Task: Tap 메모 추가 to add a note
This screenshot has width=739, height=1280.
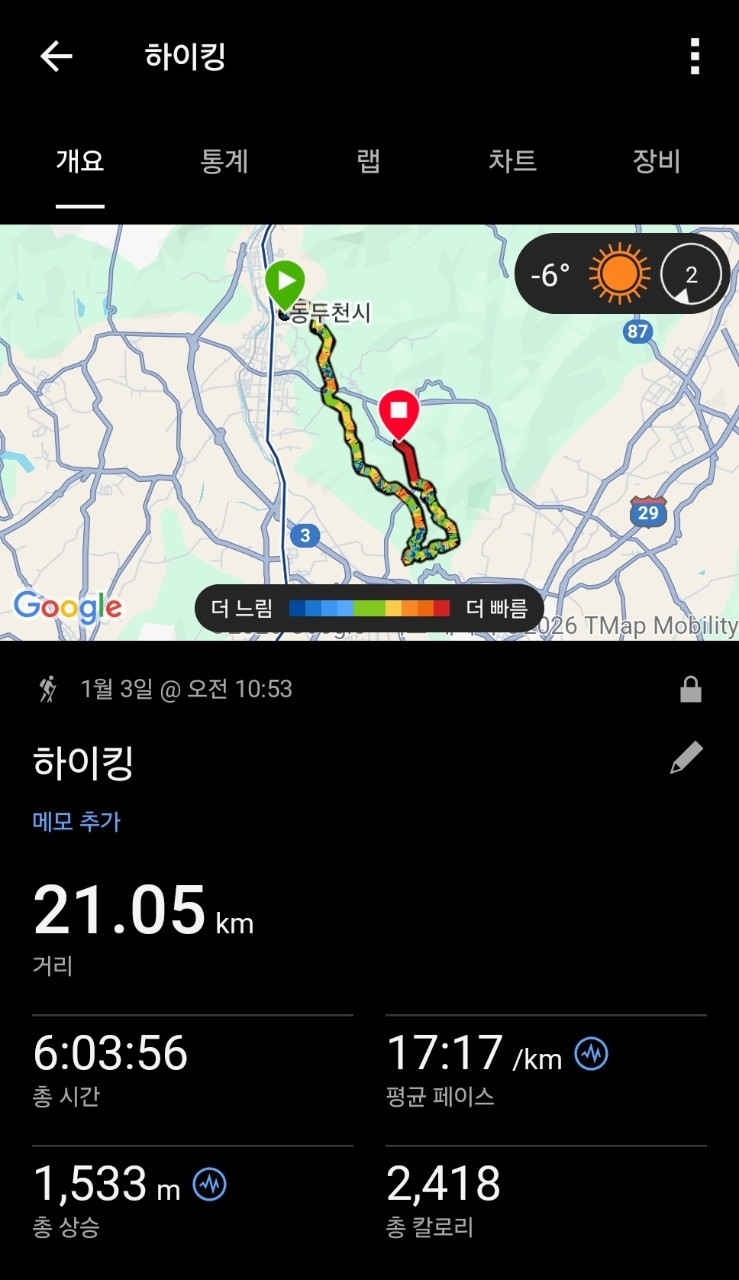Action: [x=77, y=821]
